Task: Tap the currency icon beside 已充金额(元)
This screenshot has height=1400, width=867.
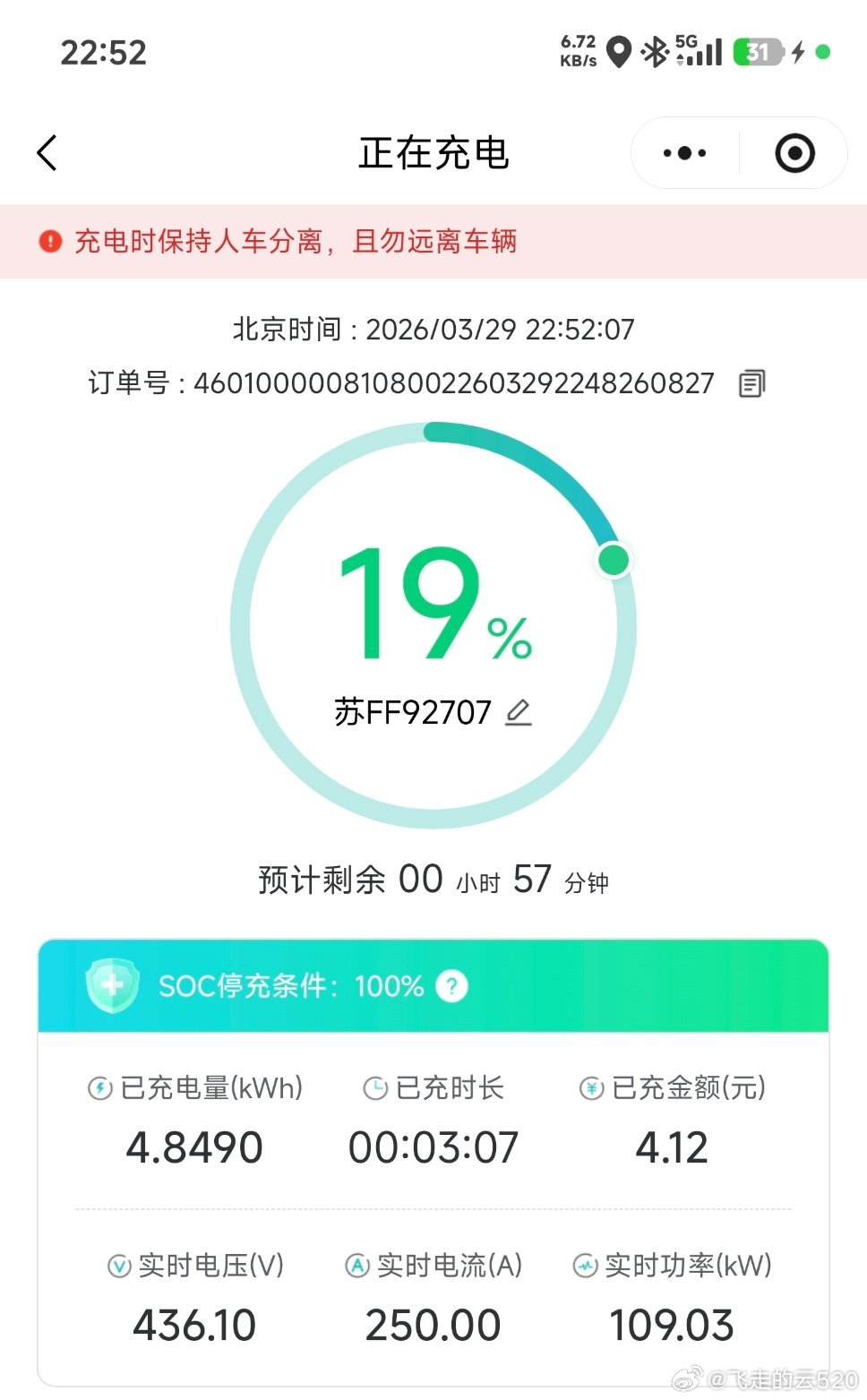Action: tap(590, 1088)
